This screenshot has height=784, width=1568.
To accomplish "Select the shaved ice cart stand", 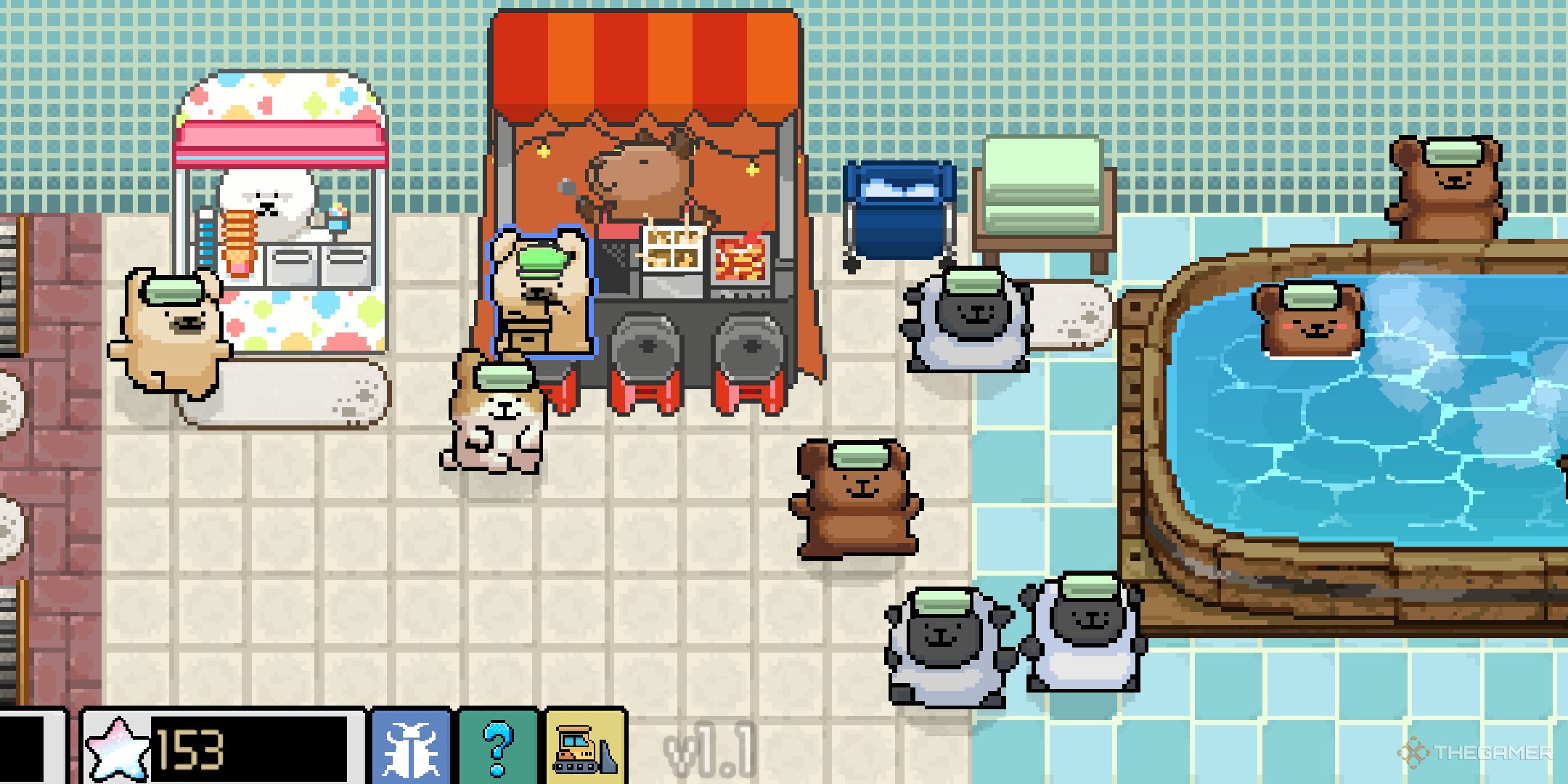I will [280, 211].
